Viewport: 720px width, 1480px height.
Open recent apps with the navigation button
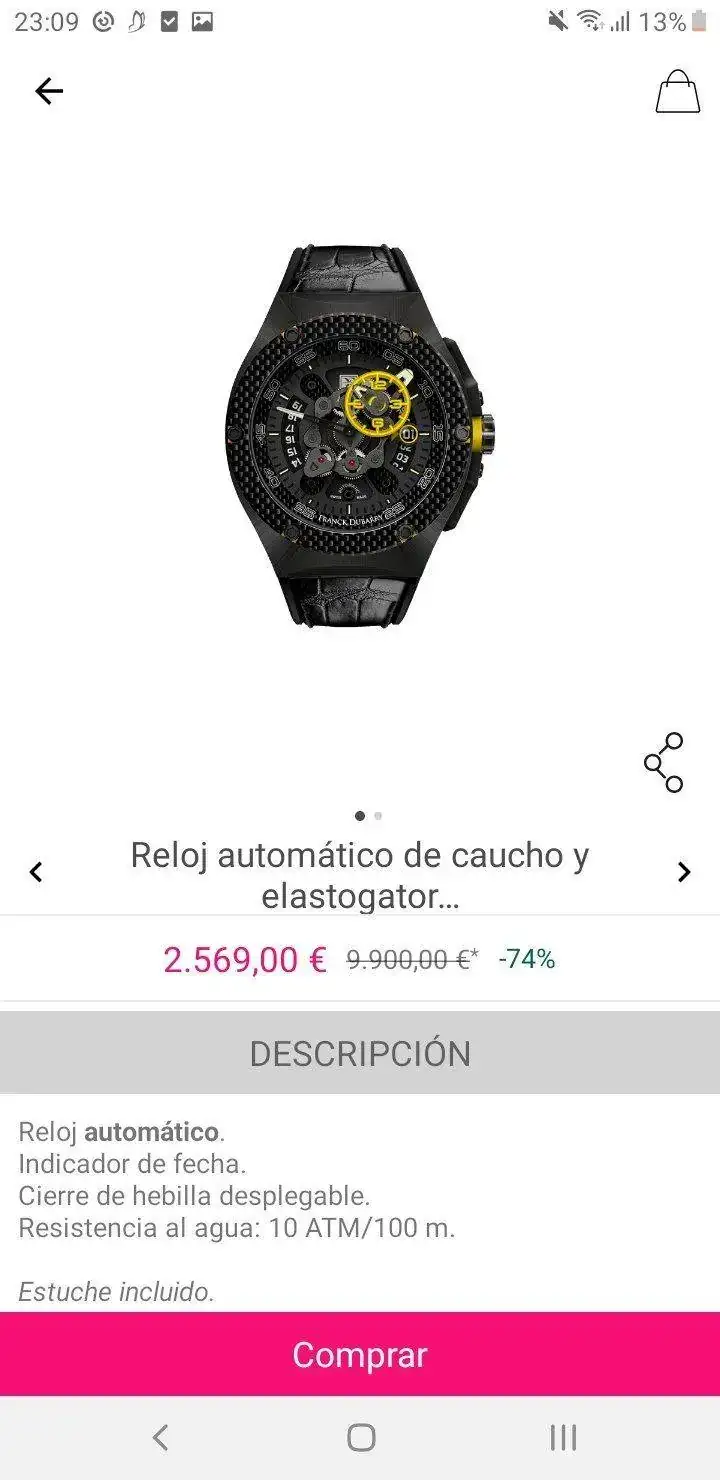click(x=562, y=1437)
